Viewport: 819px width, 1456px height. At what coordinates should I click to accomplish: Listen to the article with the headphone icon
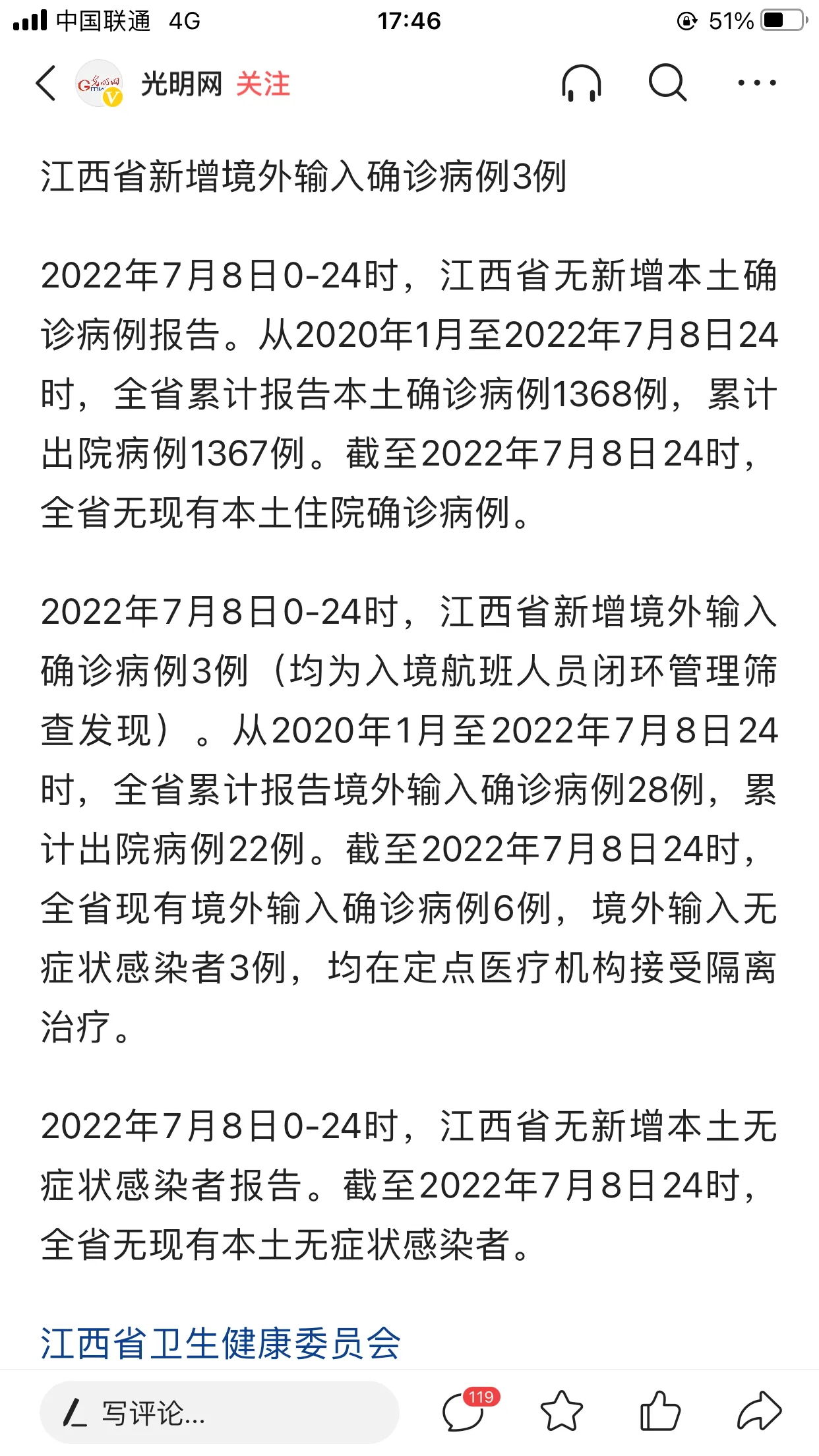[x=582, y=84]
